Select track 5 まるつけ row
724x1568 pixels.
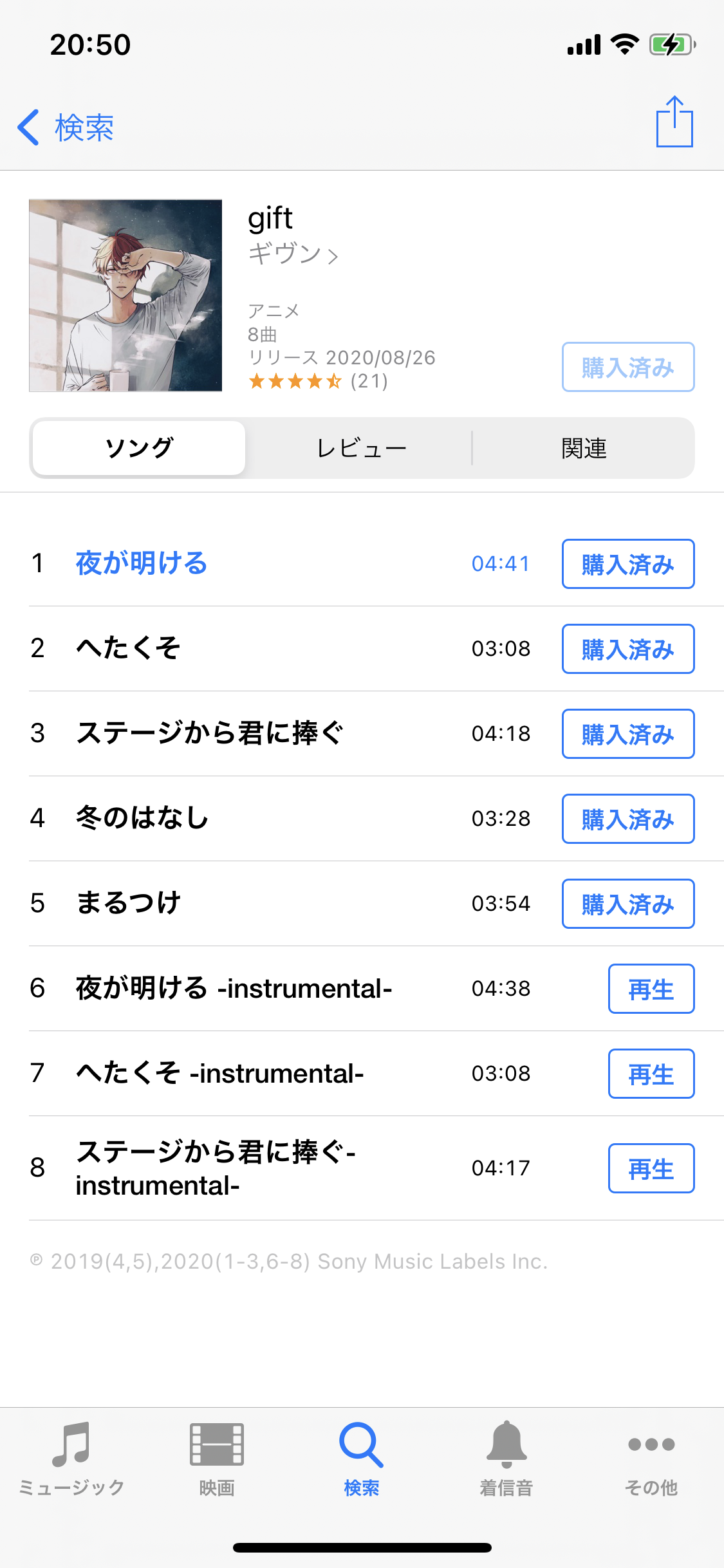(x=257, y=904)
